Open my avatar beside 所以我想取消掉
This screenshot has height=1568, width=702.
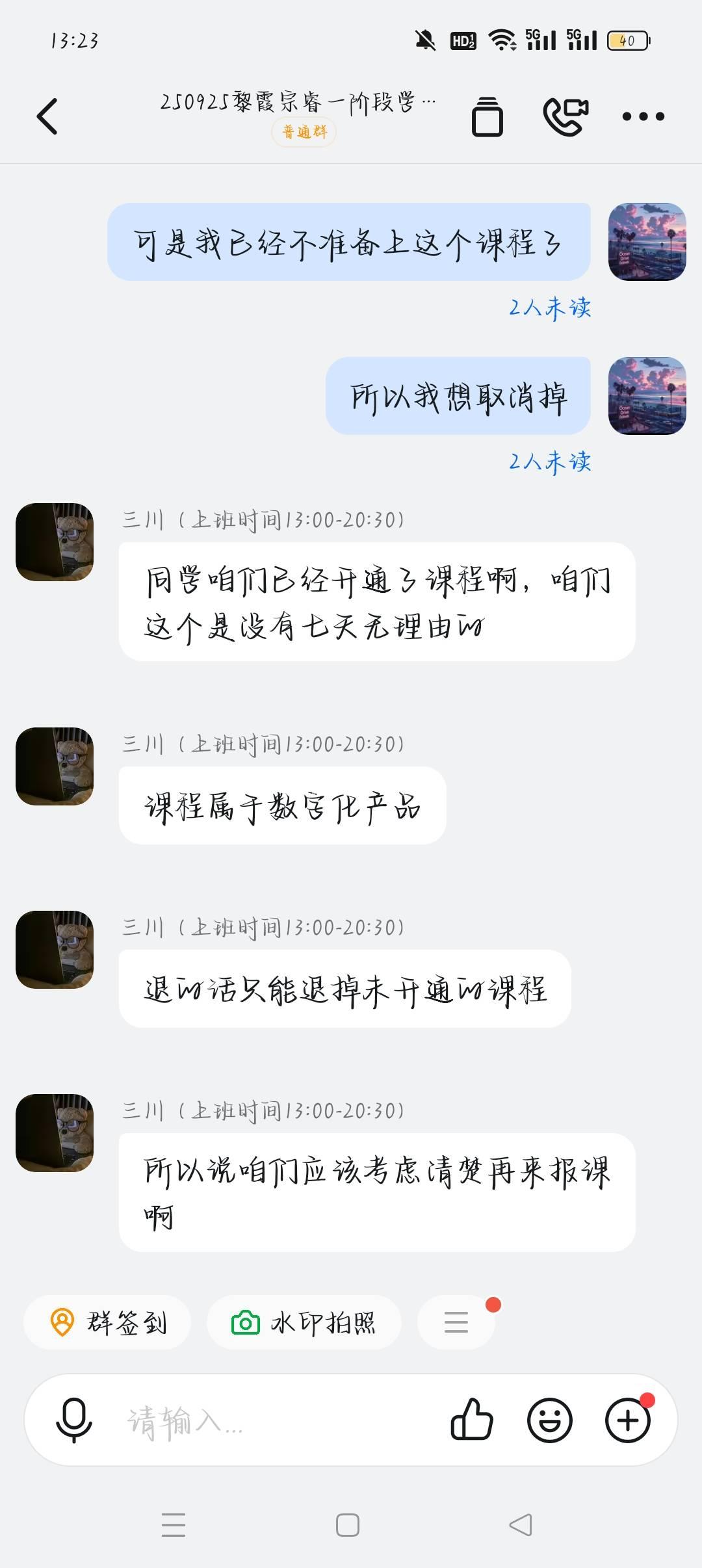[x=647, y=396]
